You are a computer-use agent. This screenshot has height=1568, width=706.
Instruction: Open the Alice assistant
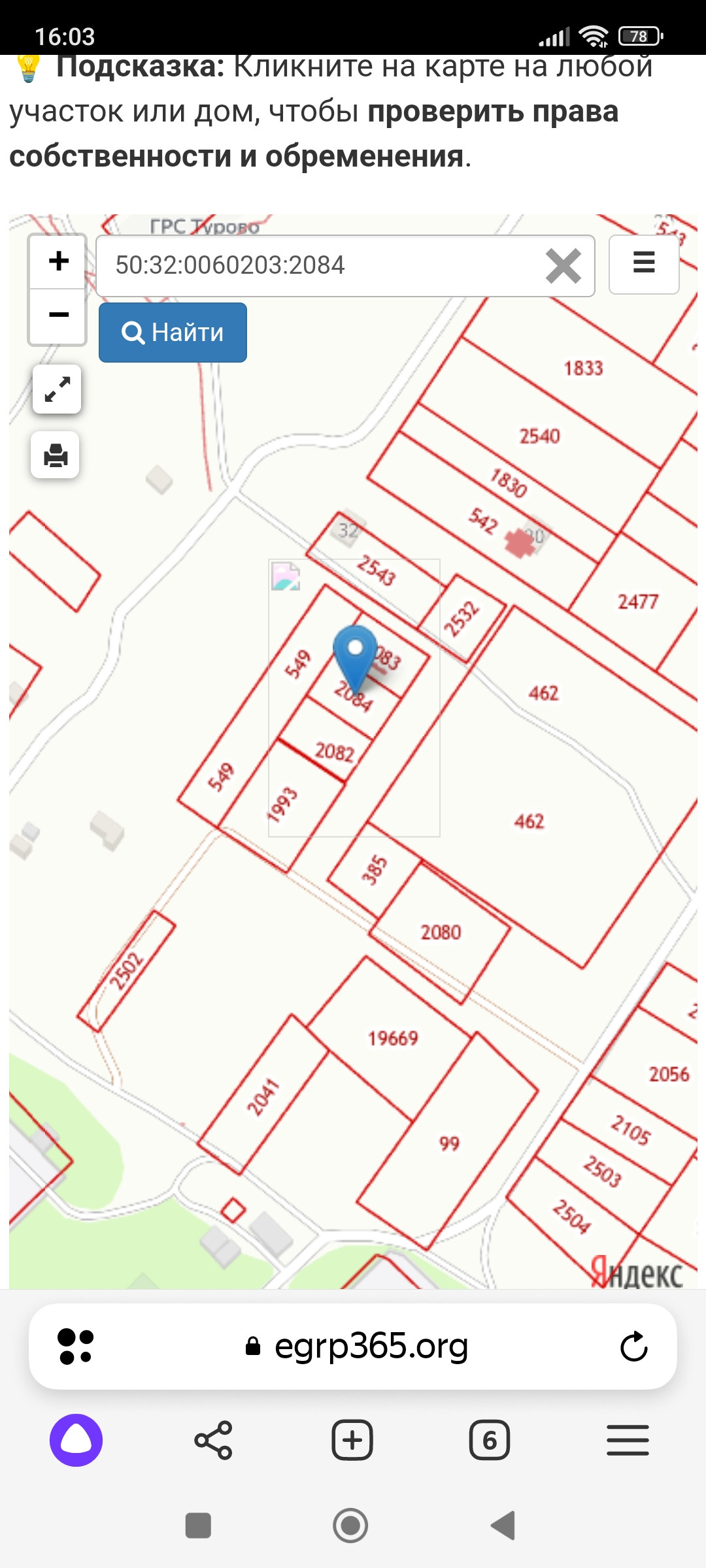tap(76, 1441)
